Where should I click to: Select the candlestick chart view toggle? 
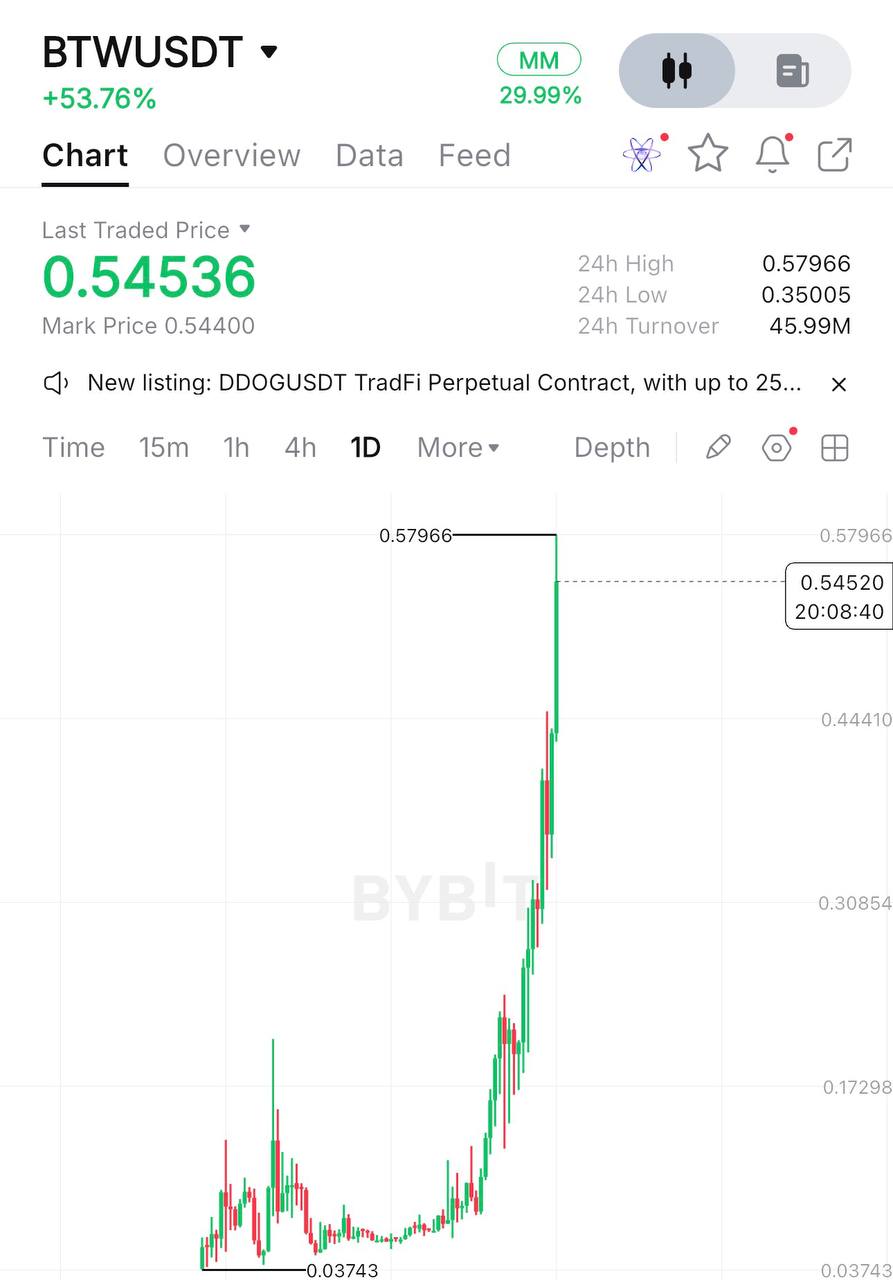(x=677, y=71)
